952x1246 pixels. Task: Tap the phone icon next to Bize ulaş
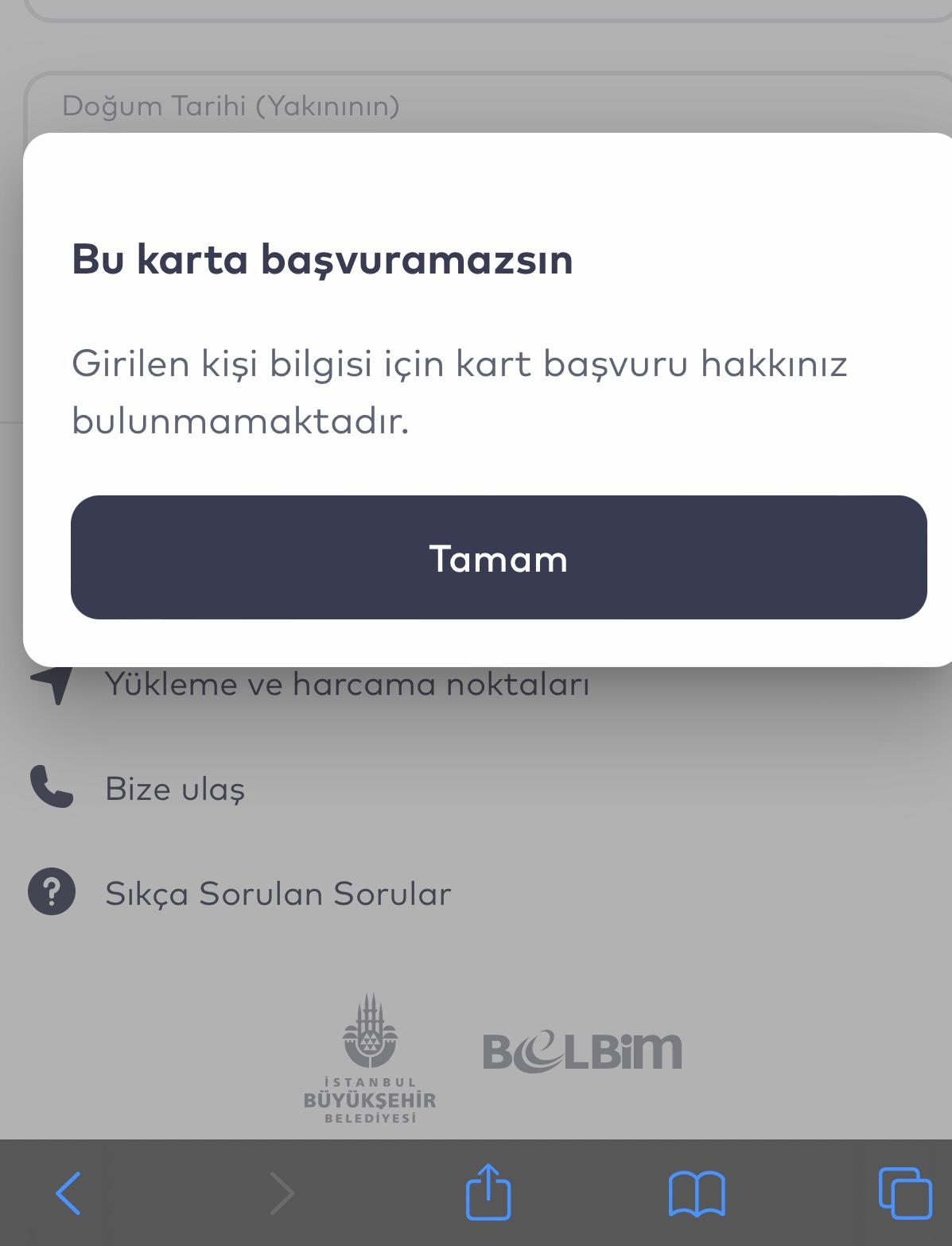pyautogui.click(x=49, y=789)
